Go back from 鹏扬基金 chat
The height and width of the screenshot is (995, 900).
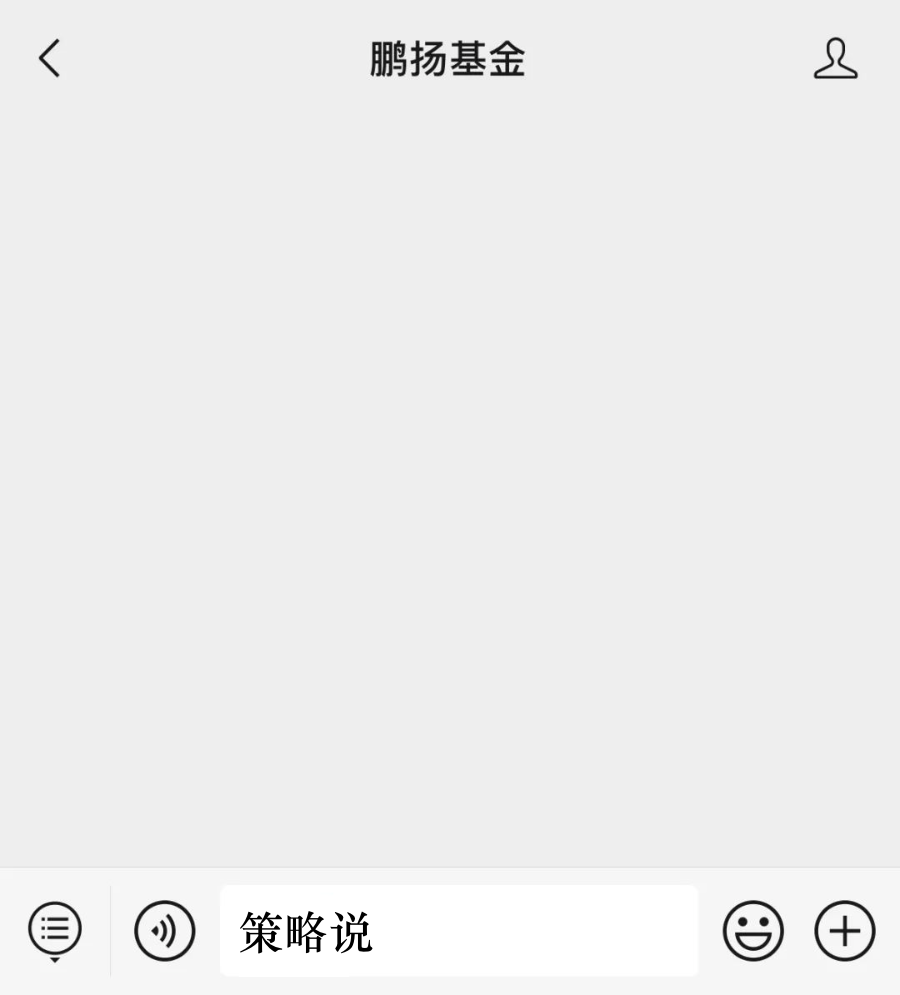coord(50,59)
